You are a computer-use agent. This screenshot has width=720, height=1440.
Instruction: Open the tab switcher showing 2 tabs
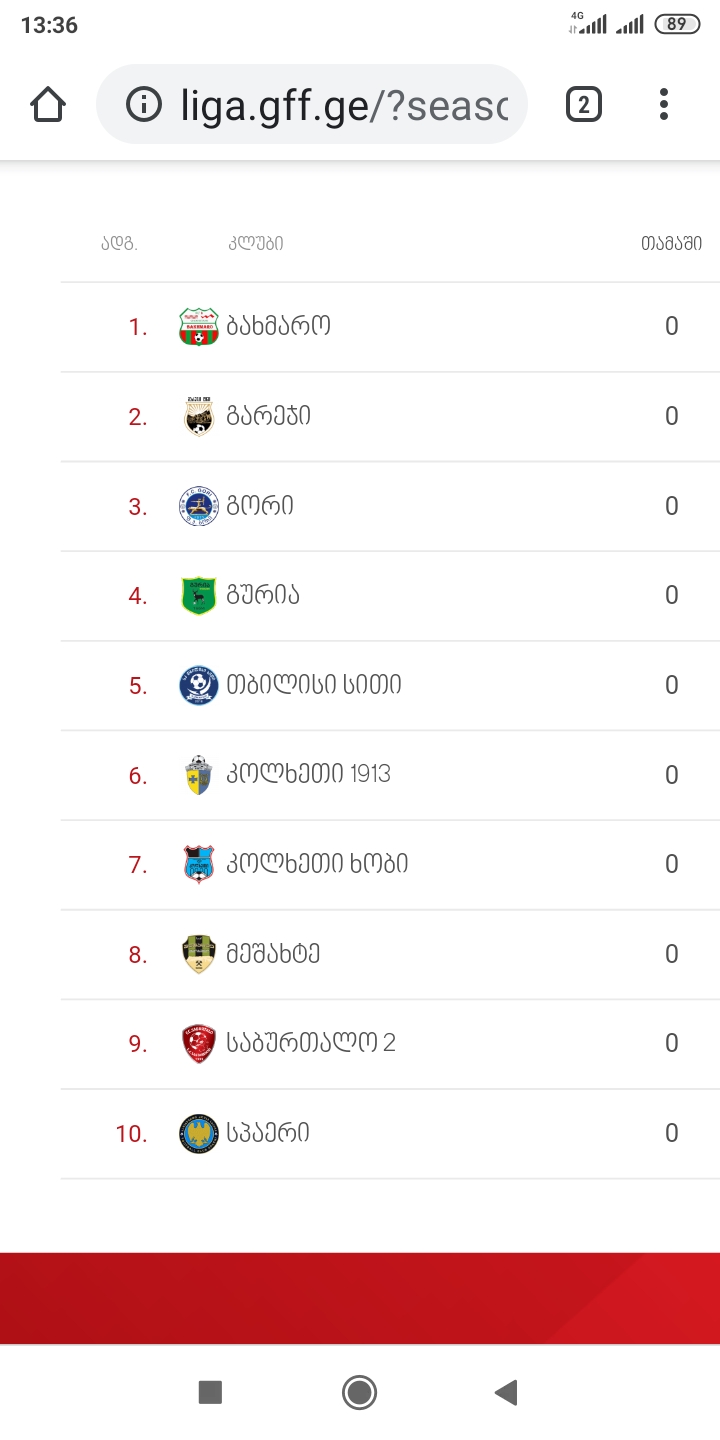point(584,104)
